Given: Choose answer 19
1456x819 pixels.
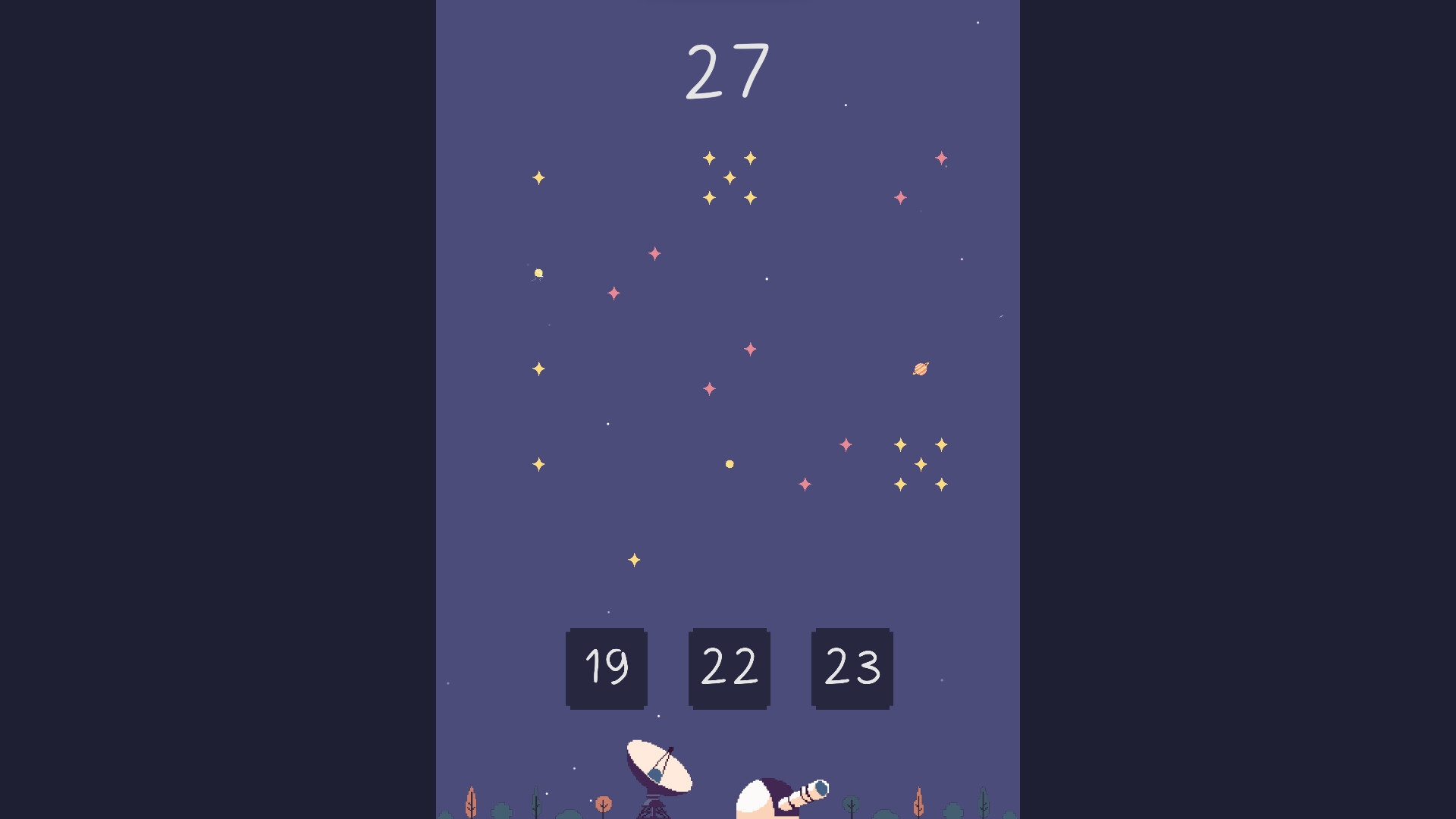Looking at the screenshot, I should pyautogui.click(x=606, y=668).
